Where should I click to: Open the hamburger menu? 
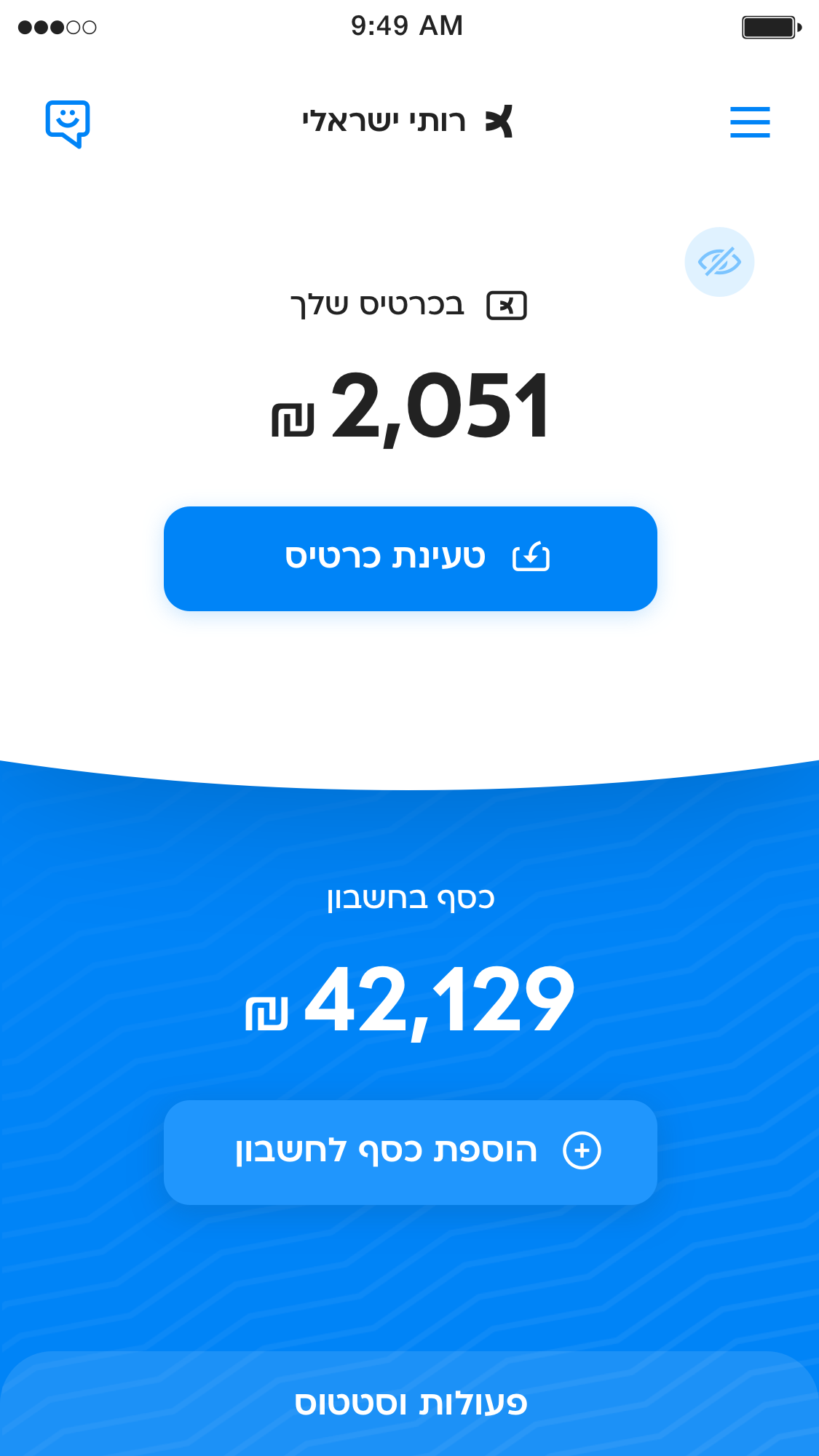pos(750,122)
